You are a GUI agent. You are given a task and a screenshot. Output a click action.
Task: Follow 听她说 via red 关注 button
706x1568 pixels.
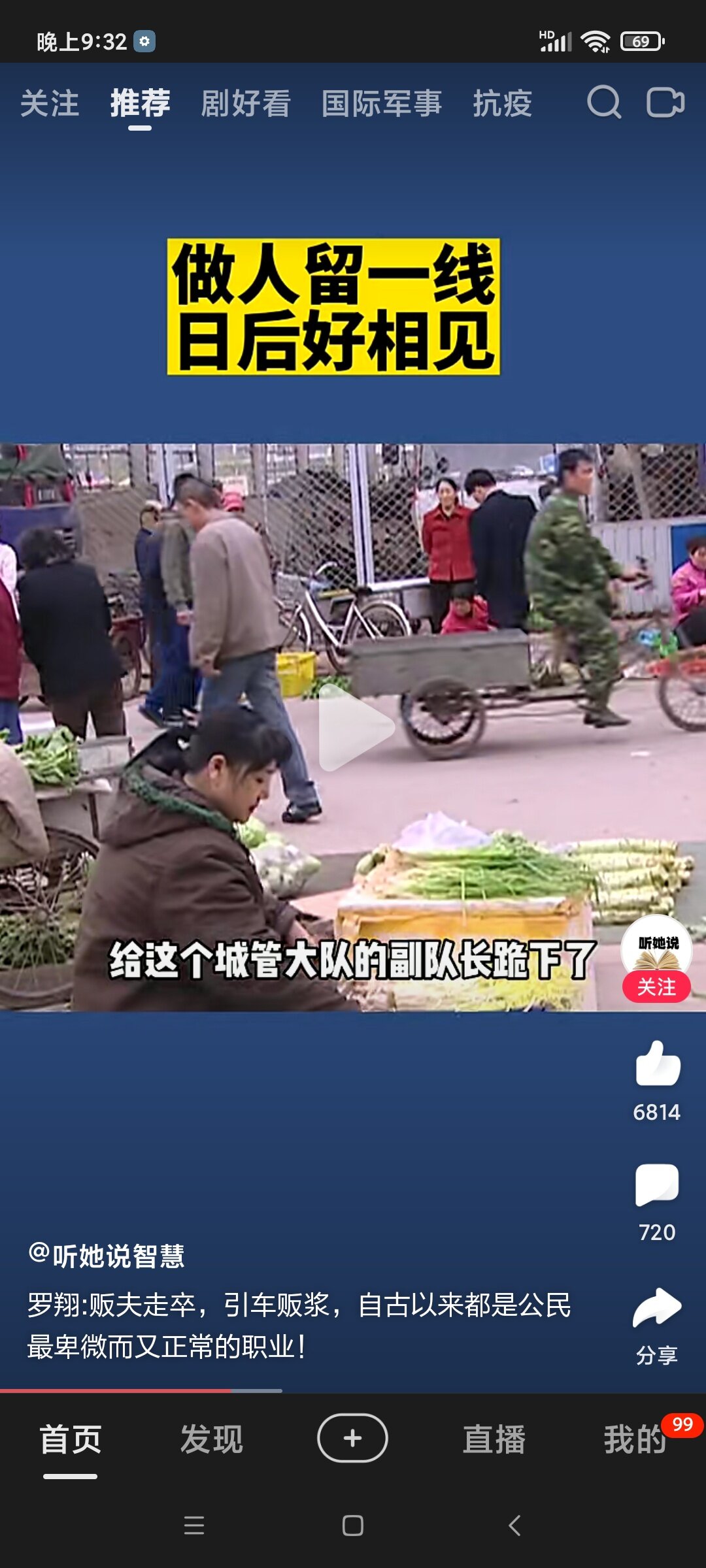click(656, 987)
